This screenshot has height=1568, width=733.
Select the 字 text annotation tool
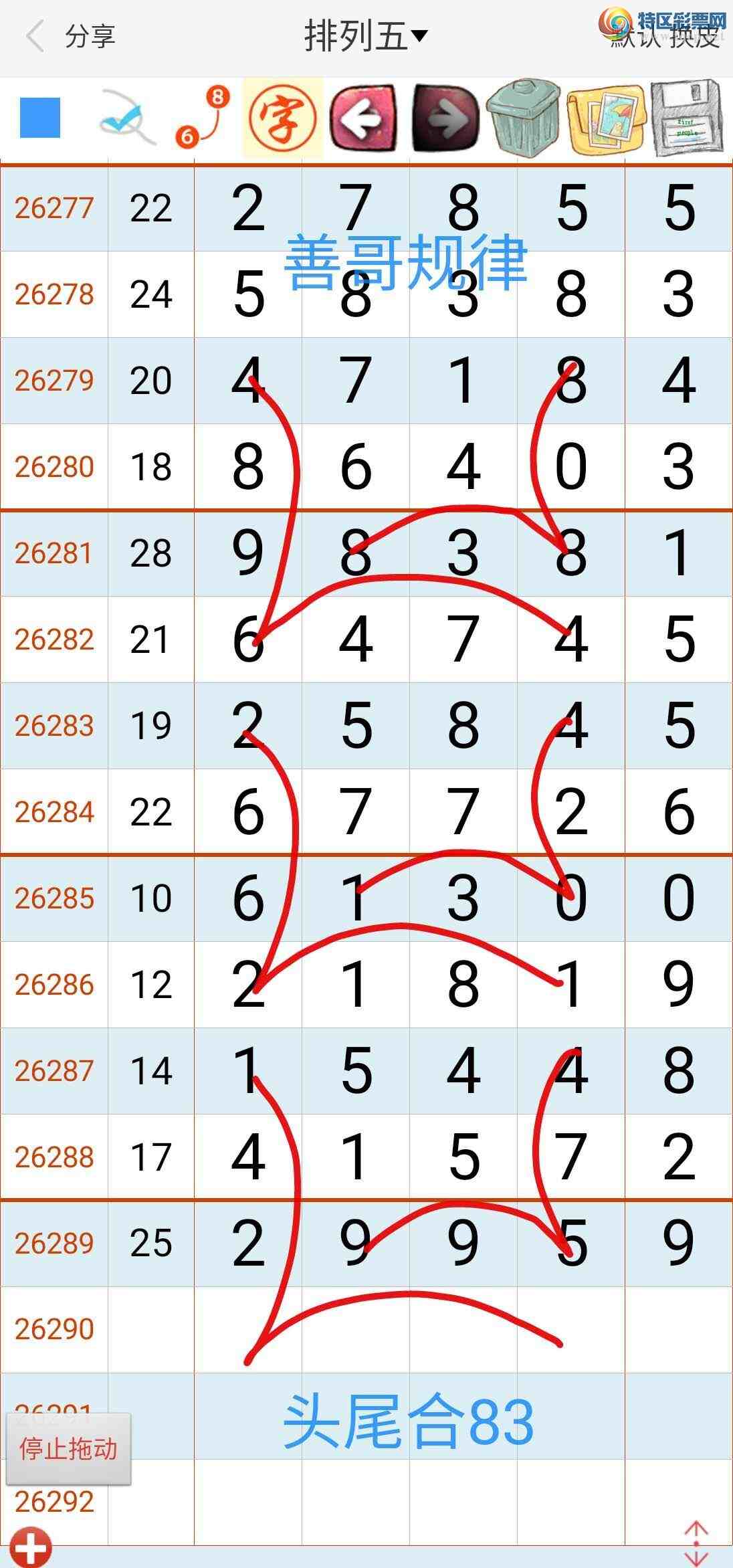coord(283,118)
